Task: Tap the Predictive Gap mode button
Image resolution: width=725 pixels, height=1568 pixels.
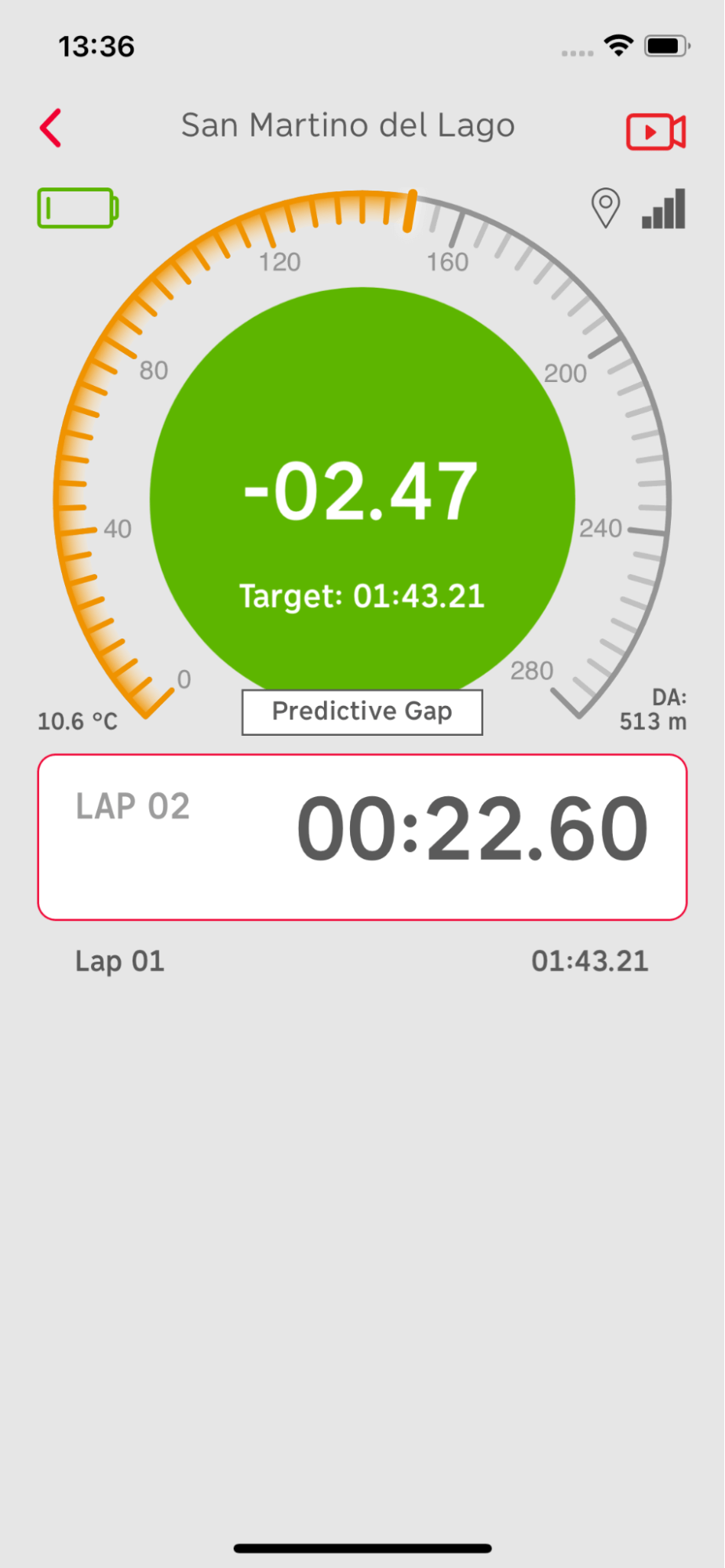Action: coord(362,712)
